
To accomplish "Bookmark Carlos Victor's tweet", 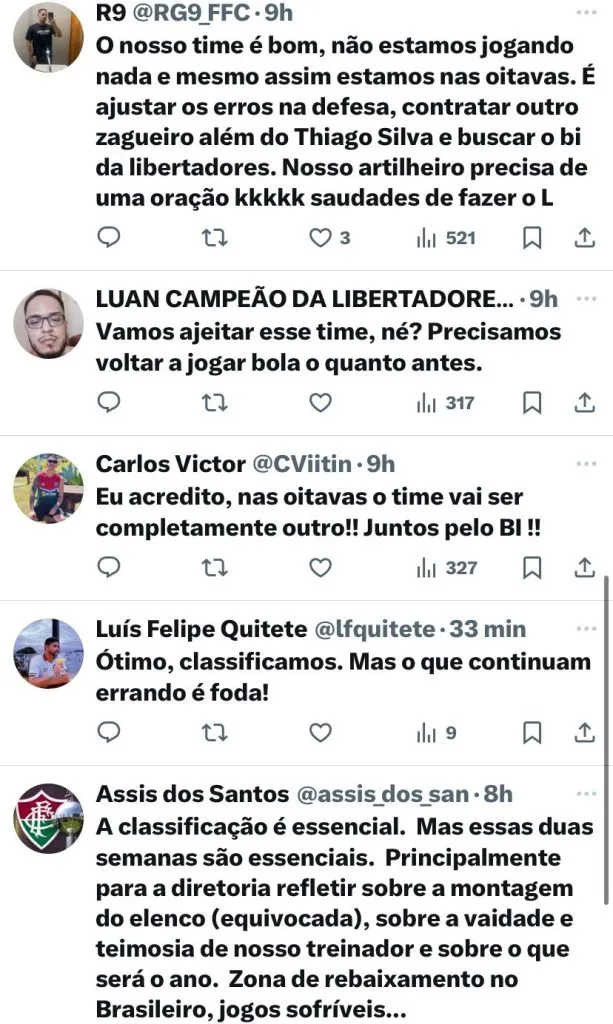I will 533,568.
